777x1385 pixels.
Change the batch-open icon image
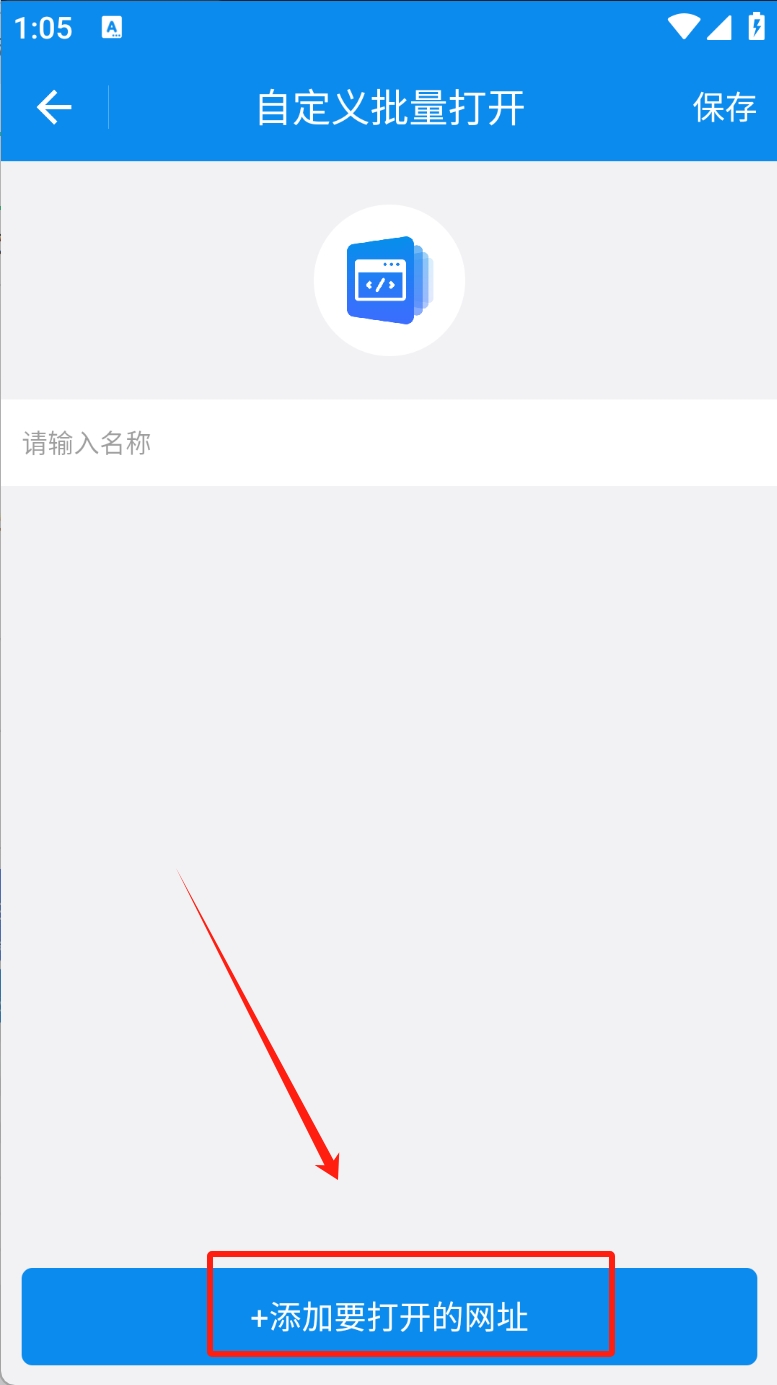pos(389,280)
